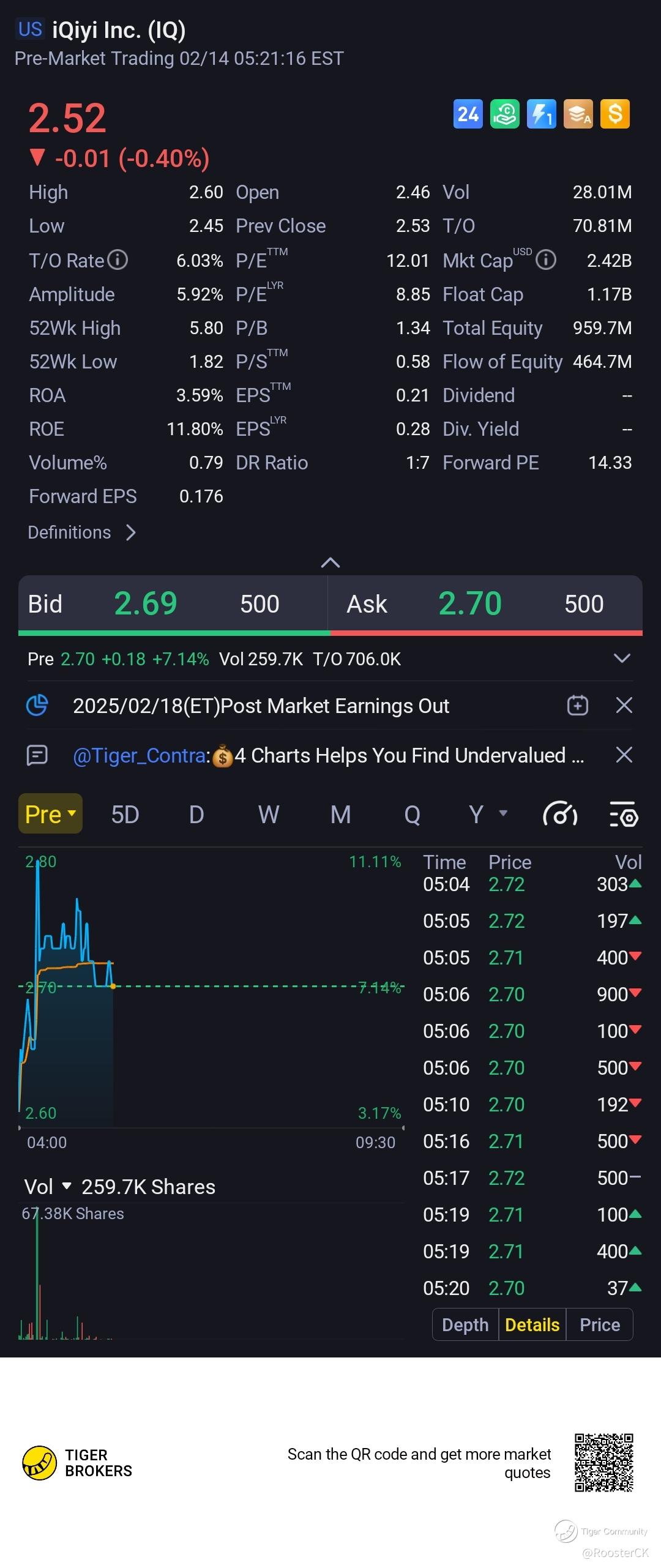Open the Pre chart session dropdown
This screenshot has width=661, height=1568.
(50, 814)
